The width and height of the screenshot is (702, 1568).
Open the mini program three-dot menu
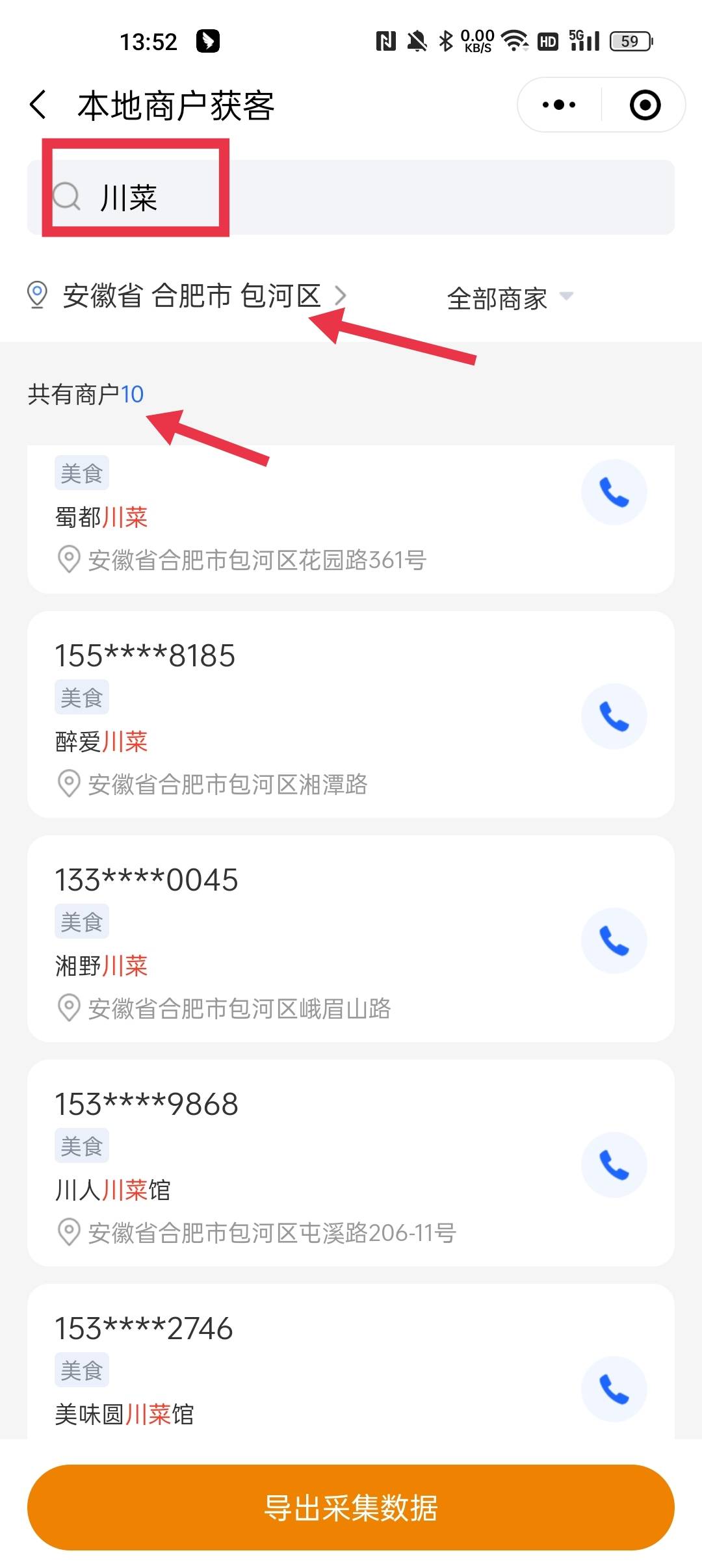click(x=559, y=105)
